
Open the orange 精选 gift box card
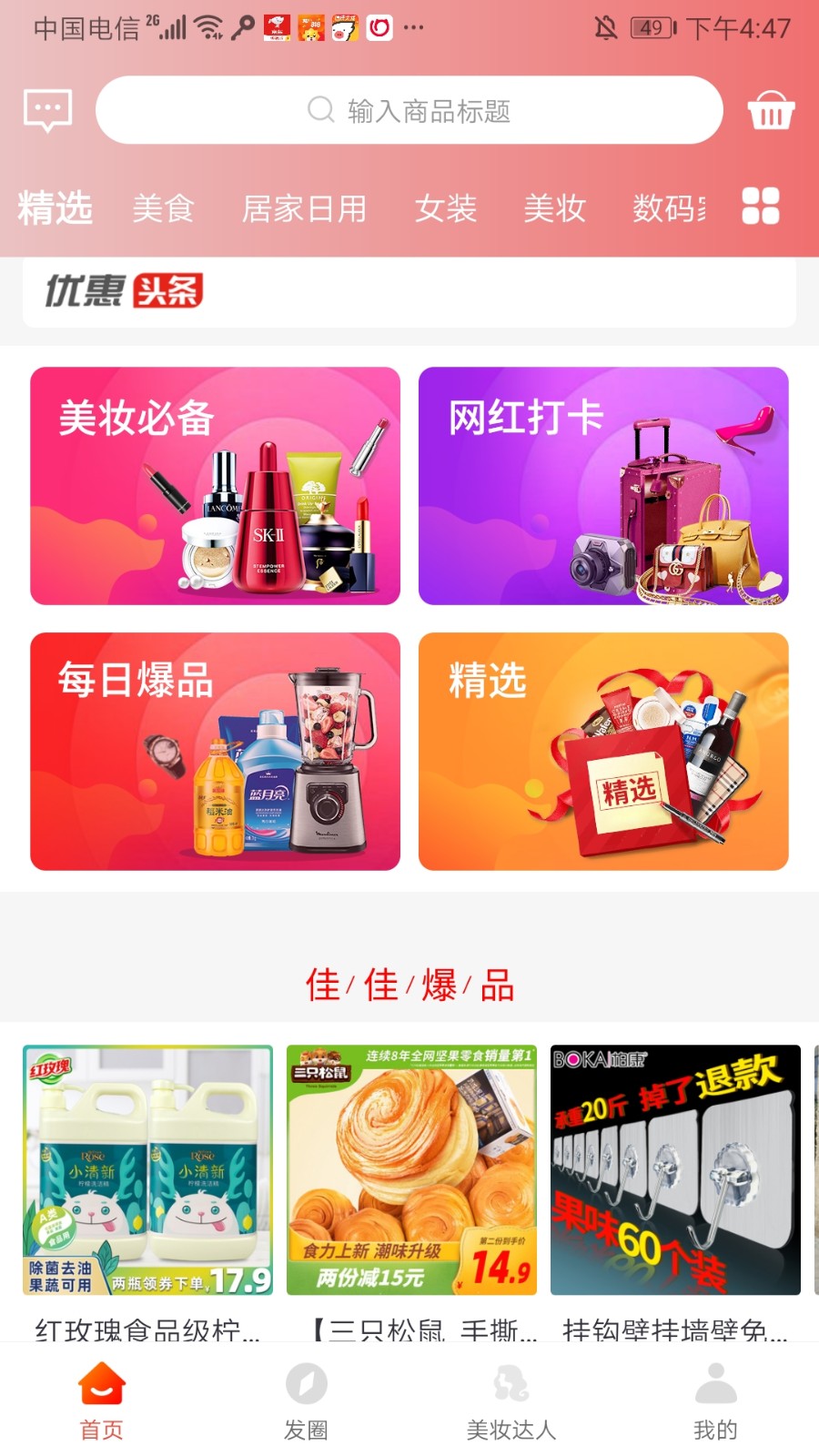pyautogui.click(x=603, y=752)
